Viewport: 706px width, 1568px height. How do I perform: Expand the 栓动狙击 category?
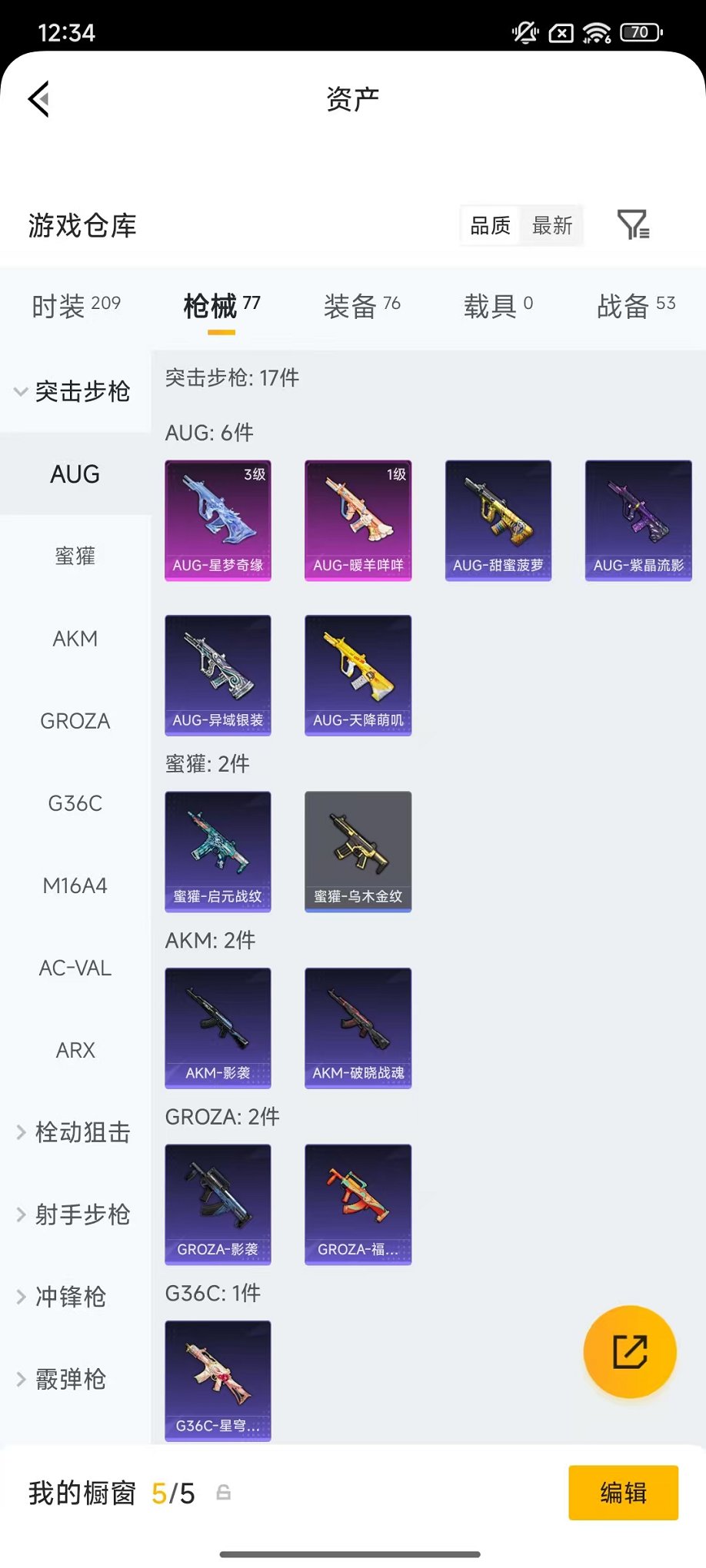[x=75, y=1132]
